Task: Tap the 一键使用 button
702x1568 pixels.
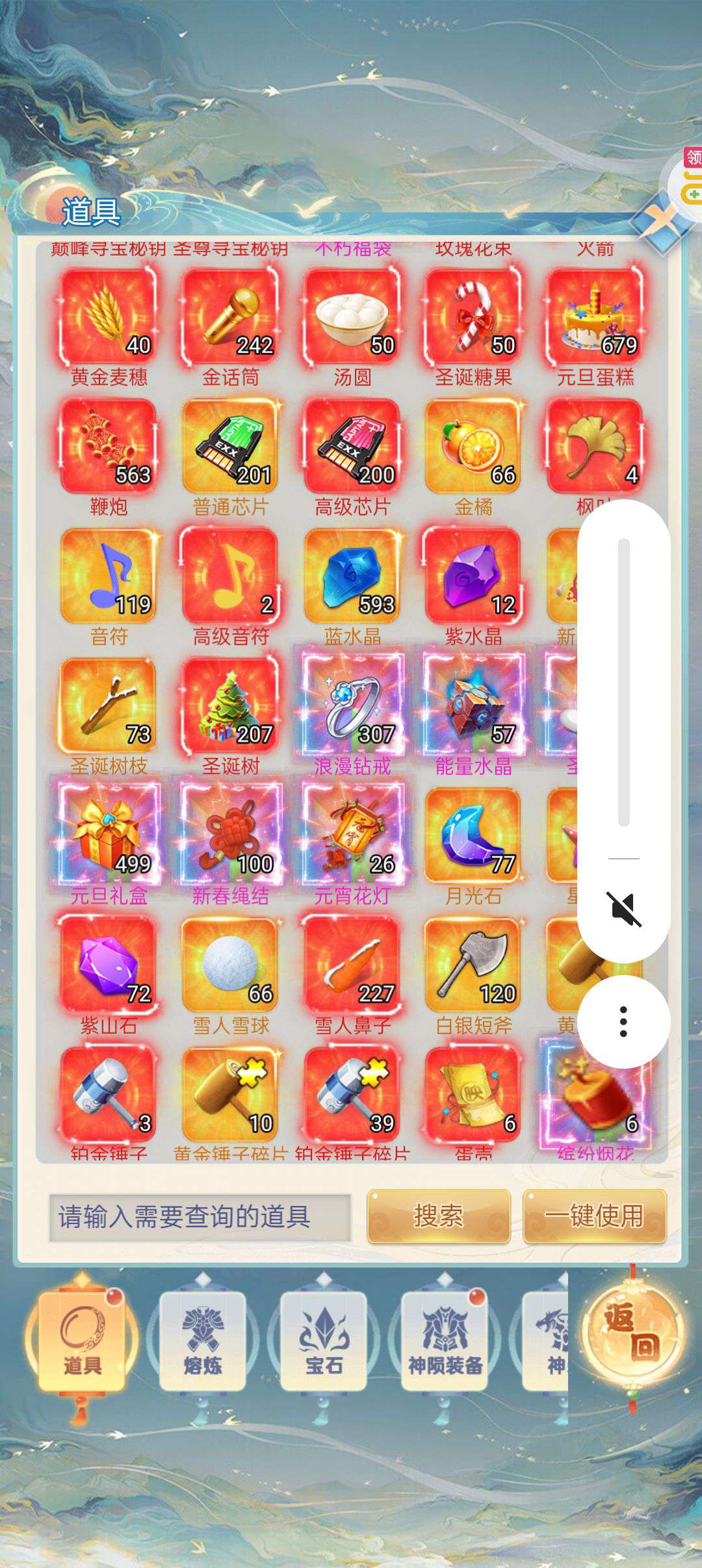Action: tap(595, 1216)
